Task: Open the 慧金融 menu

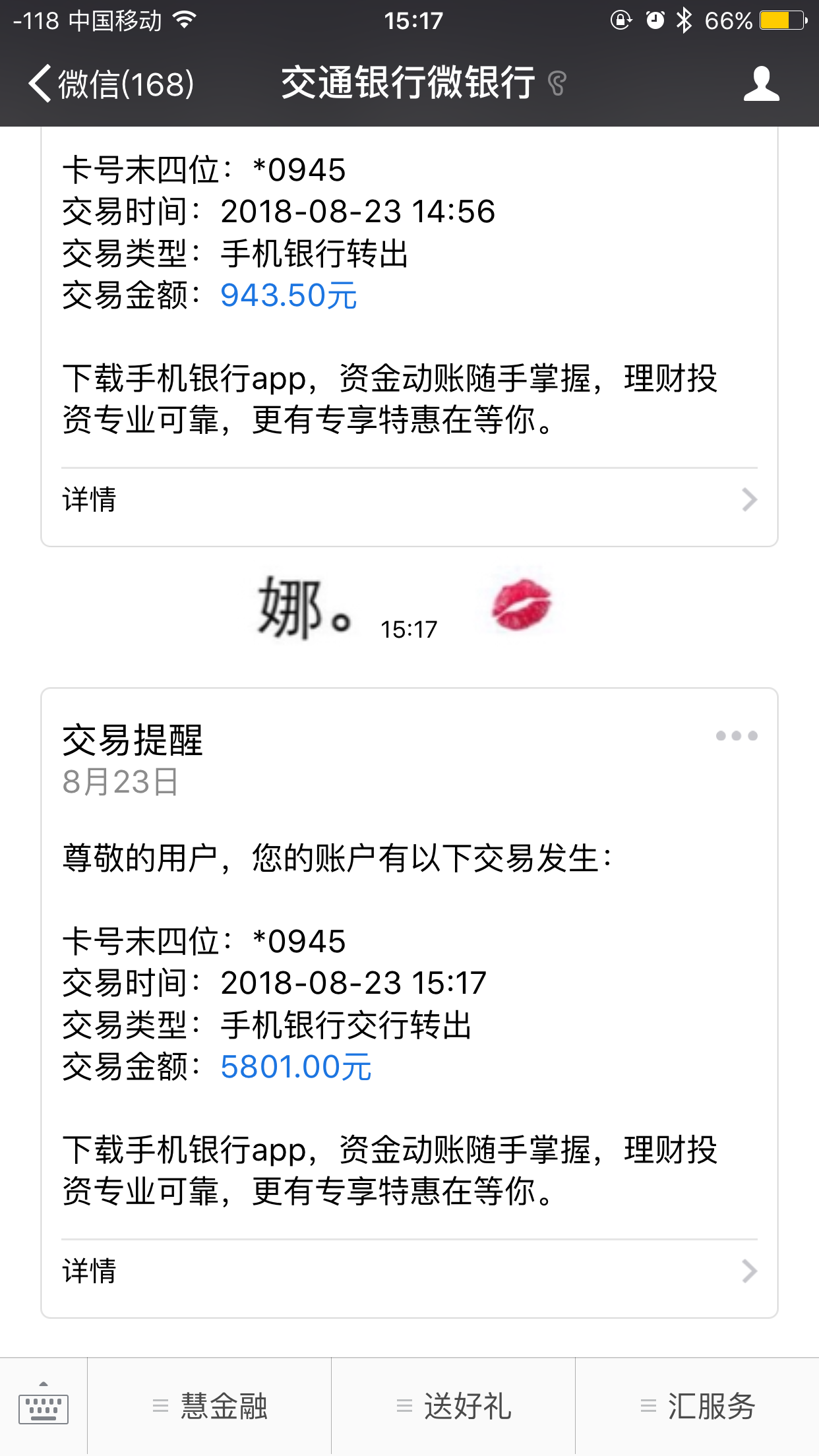Action: (210, 1407)
